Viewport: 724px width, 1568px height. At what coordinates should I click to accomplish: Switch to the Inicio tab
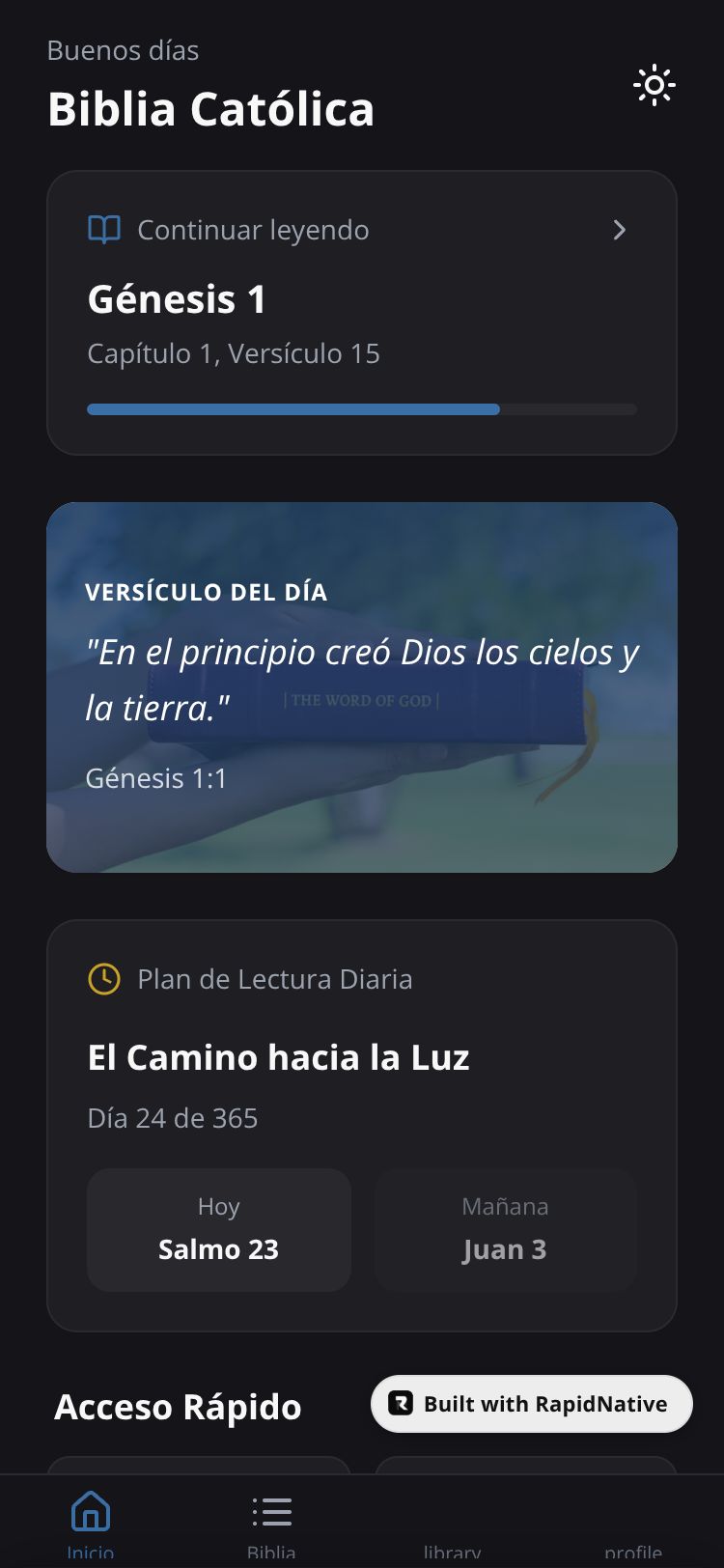tap(91, 1526)
